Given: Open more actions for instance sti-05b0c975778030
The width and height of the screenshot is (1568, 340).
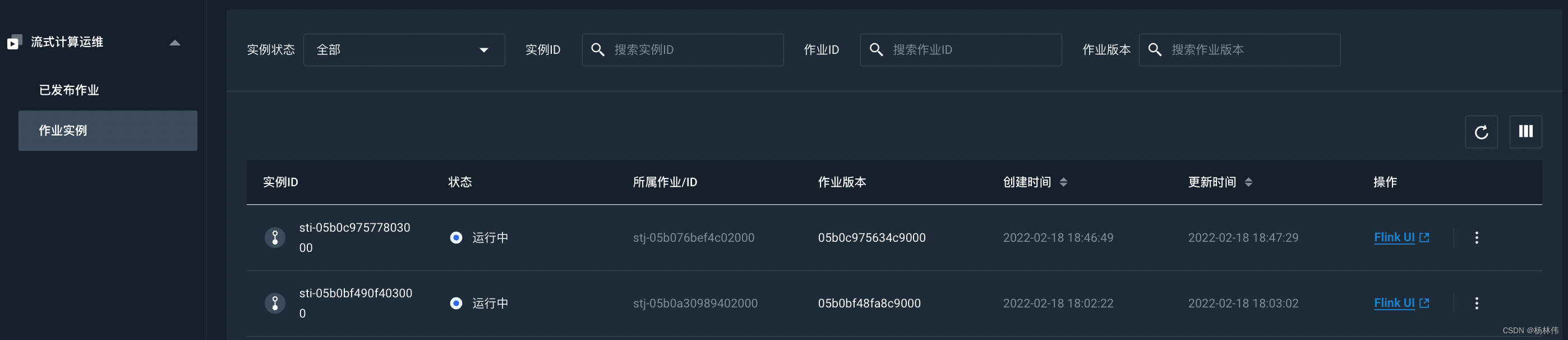Looking at the screenshot, I should [1476, 238].
